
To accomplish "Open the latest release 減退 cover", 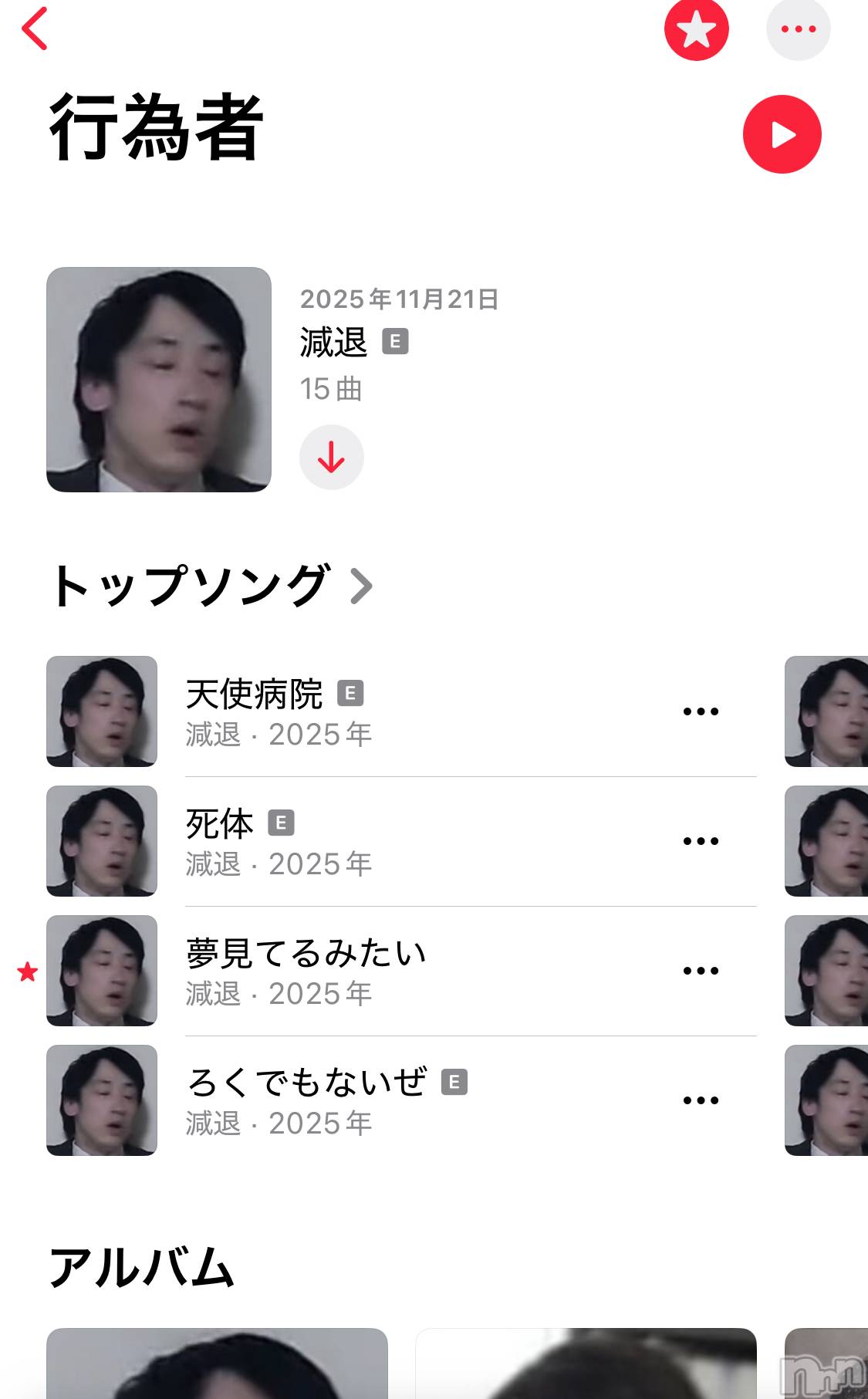I will (159, 380).
